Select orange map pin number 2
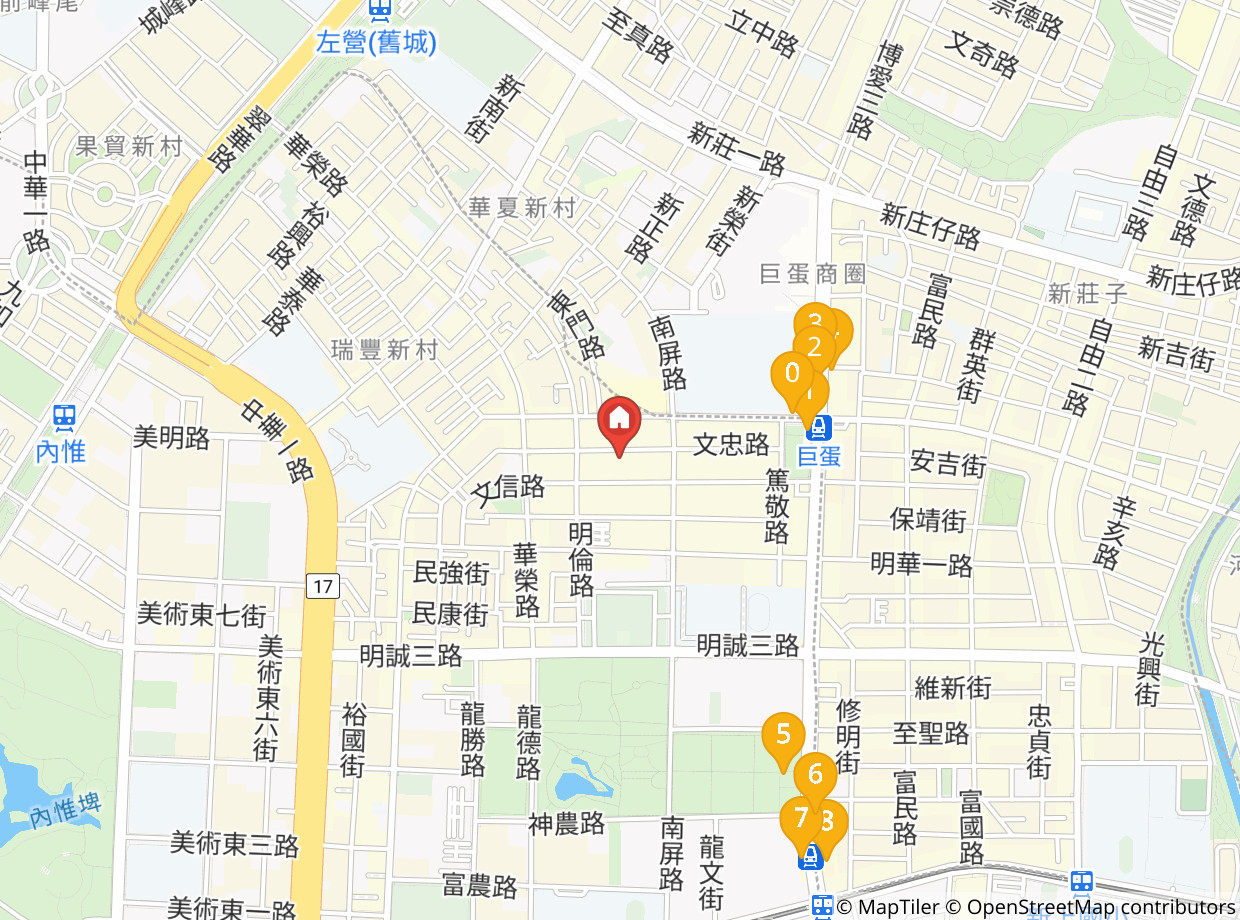The width and height of the screenshot is (1240, 920). [815, 348]
